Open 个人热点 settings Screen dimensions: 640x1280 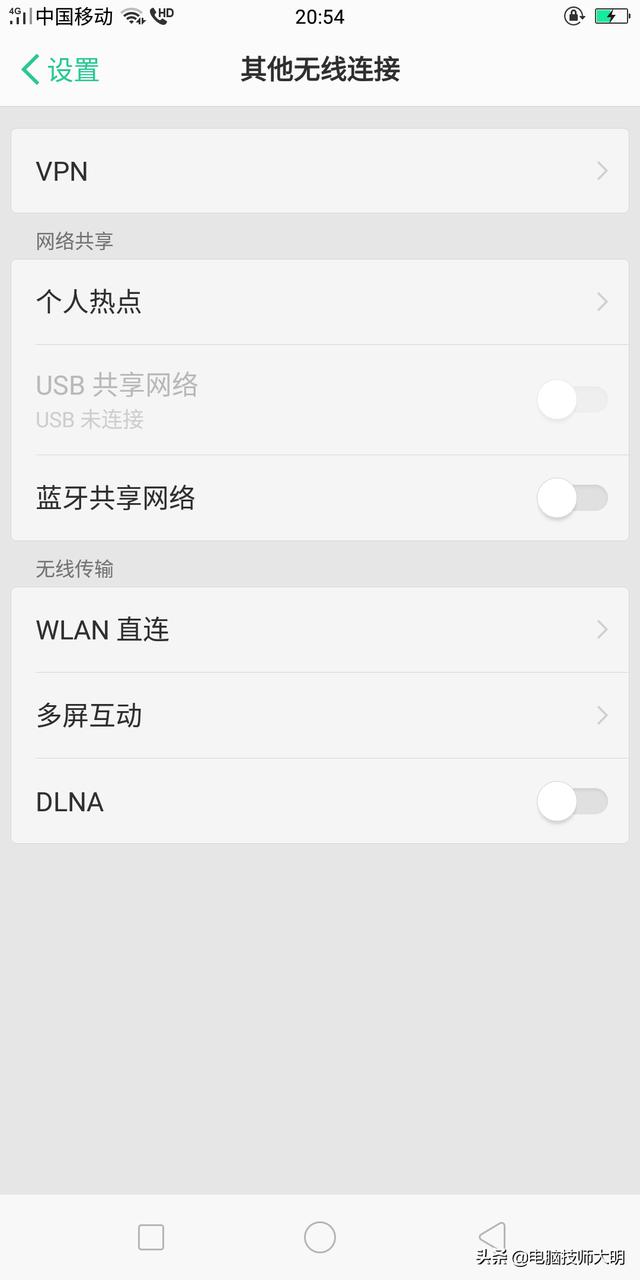click(320, 302)
